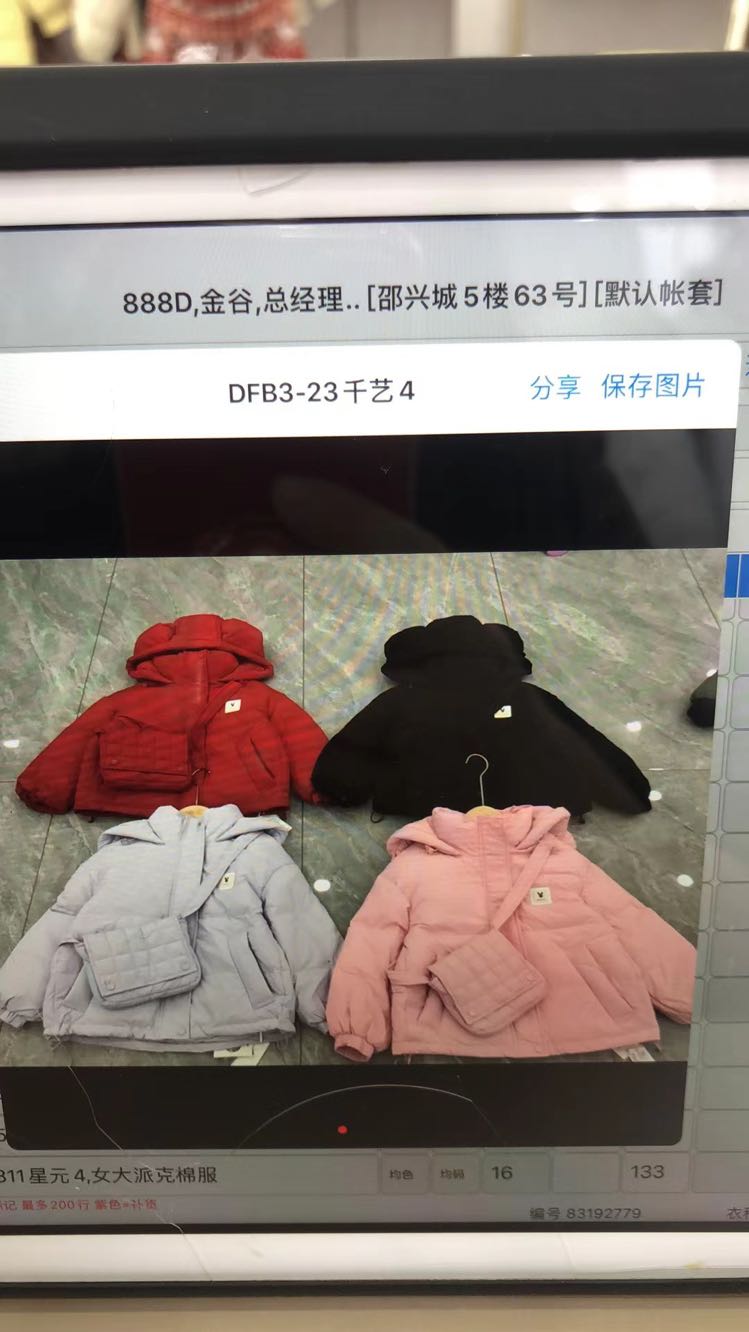749x1332 pixels.
Task: Save the picture with 保存图片
Action: pyautogui.click(x=653, y=386)
